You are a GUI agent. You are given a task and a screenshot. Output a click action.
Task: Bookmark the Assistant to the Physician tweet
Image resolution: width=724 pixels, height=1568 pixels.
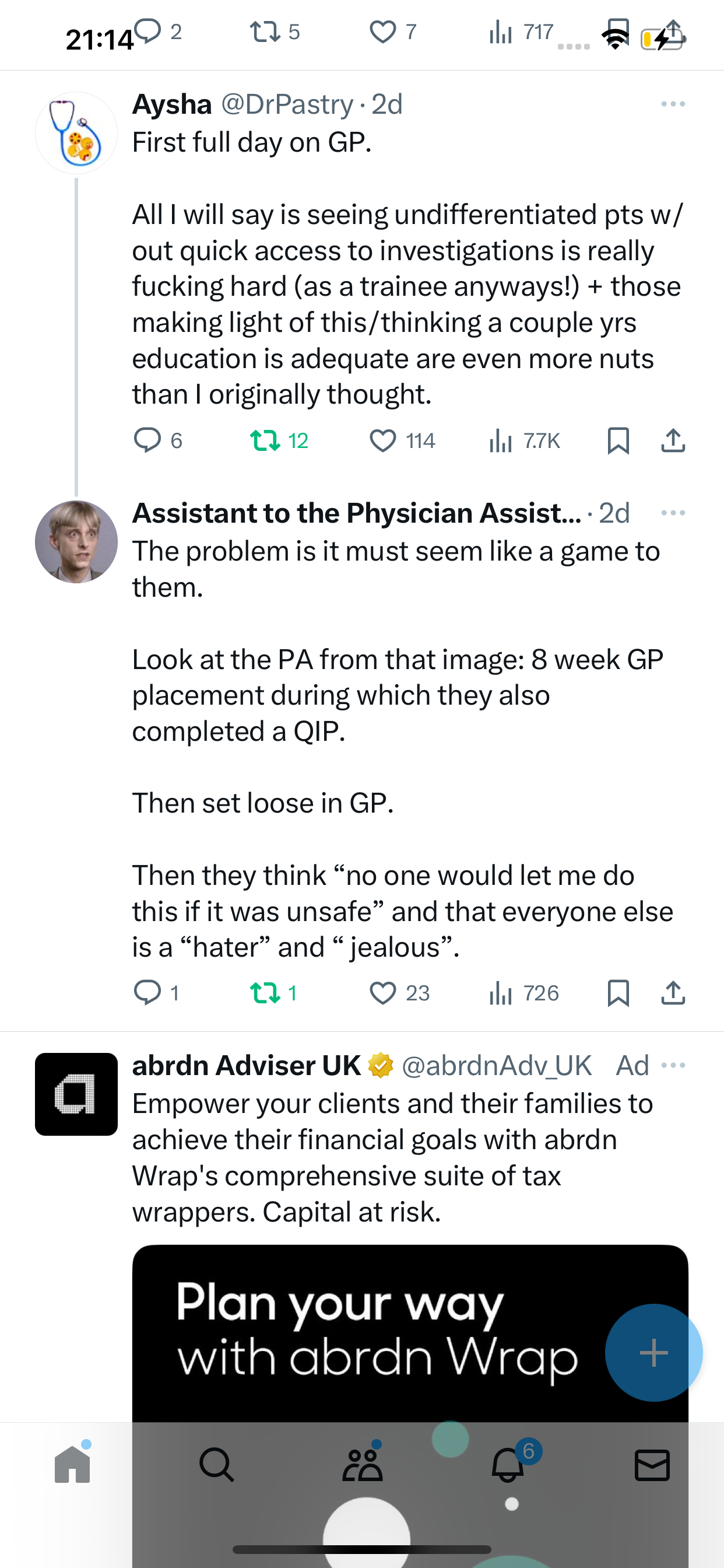(618, 992)
